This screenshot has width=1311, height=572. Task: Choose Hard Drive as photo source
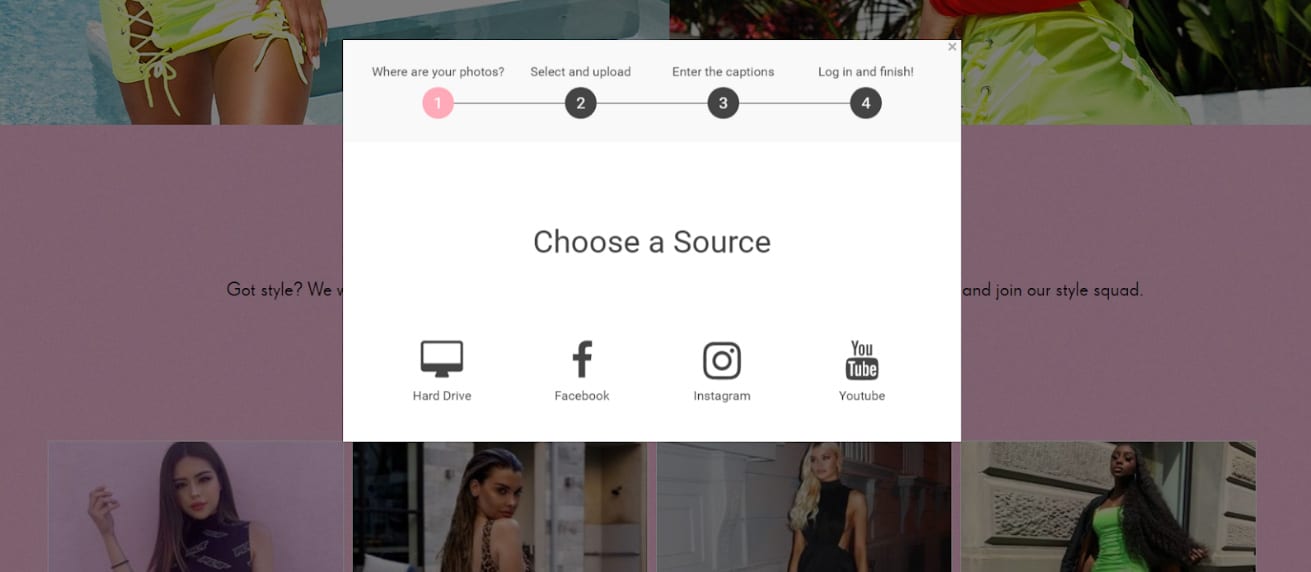(441, 369)
